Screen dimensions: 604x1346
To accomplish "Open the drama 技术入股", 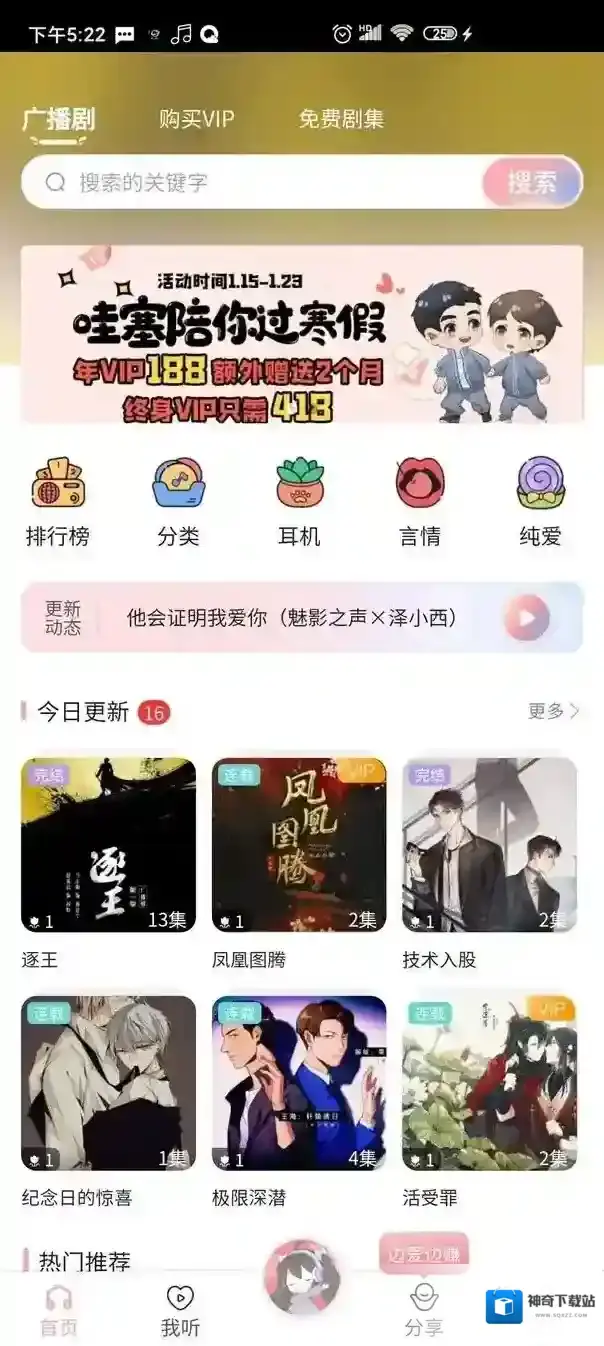I will [490, 845].
